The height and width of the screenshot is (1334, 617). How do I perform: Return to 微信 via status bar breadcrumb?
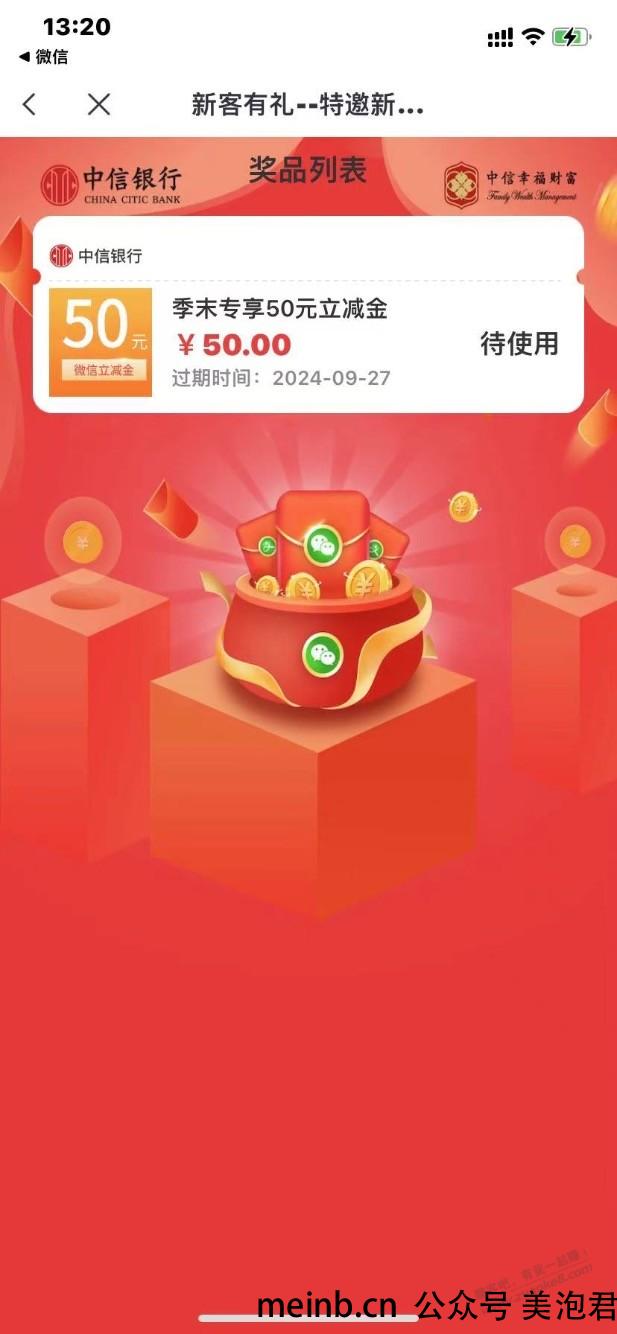[x=44, y=57]
